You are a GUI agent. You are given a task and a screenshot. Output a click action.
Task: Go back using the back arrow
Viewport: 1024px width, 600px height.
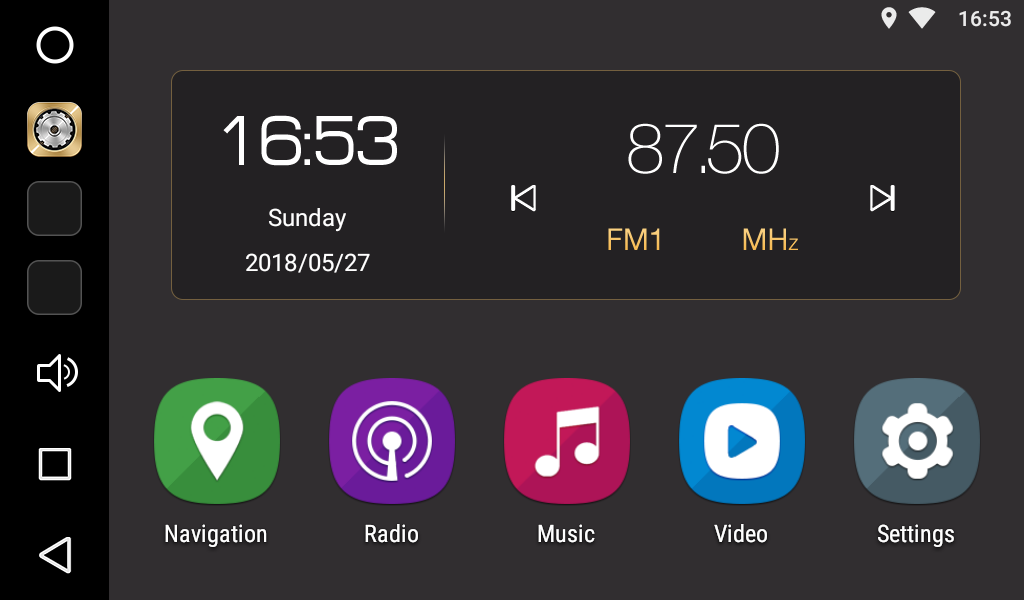55,555
